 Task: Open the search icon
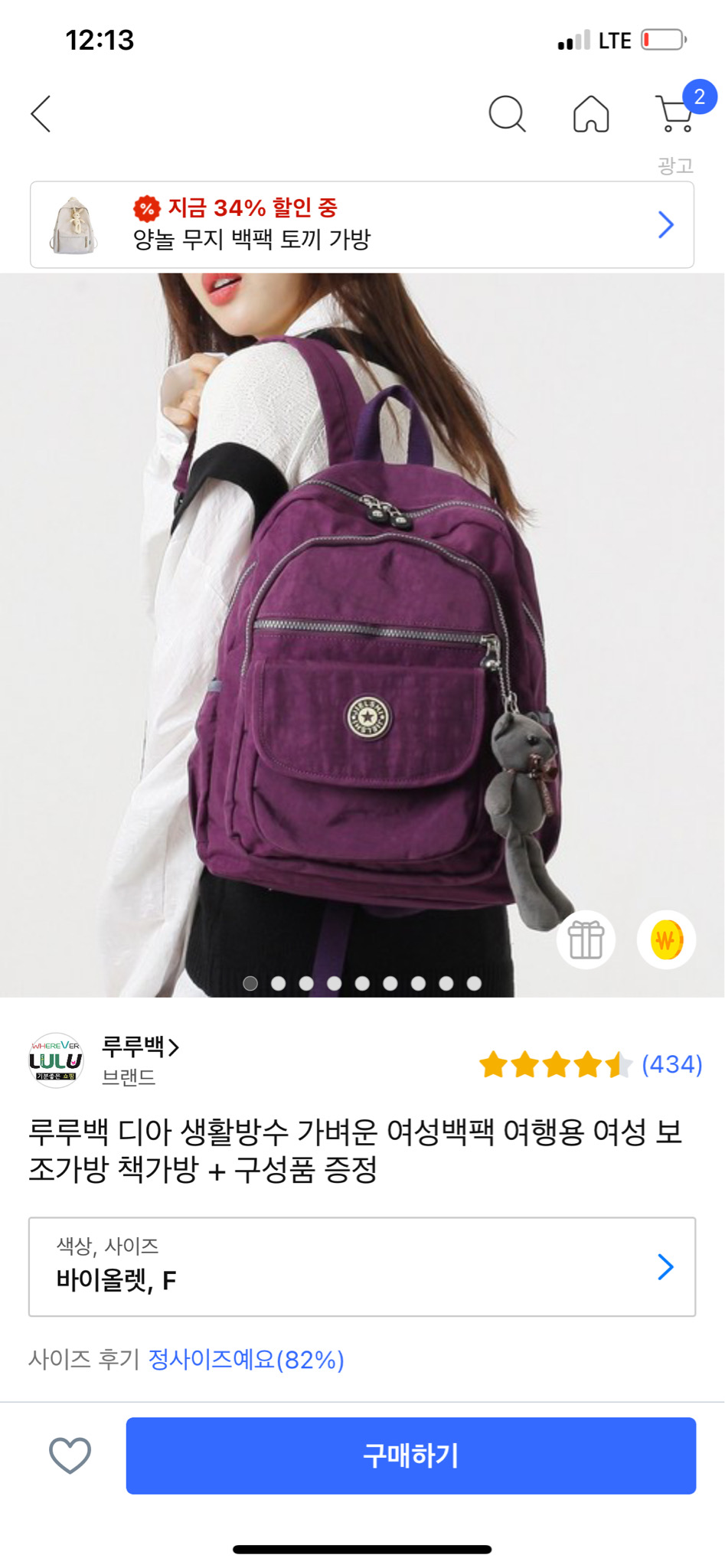coord(506,115)
